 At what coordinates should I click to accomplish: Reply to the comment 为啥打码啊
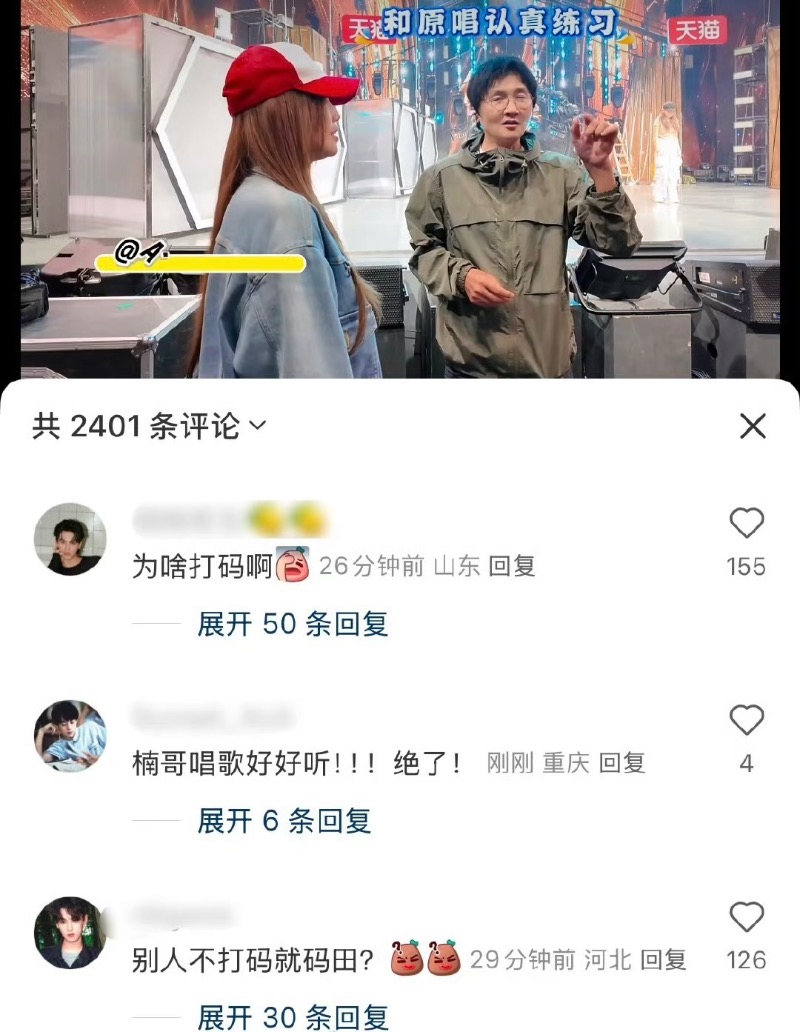coord(511,566)
